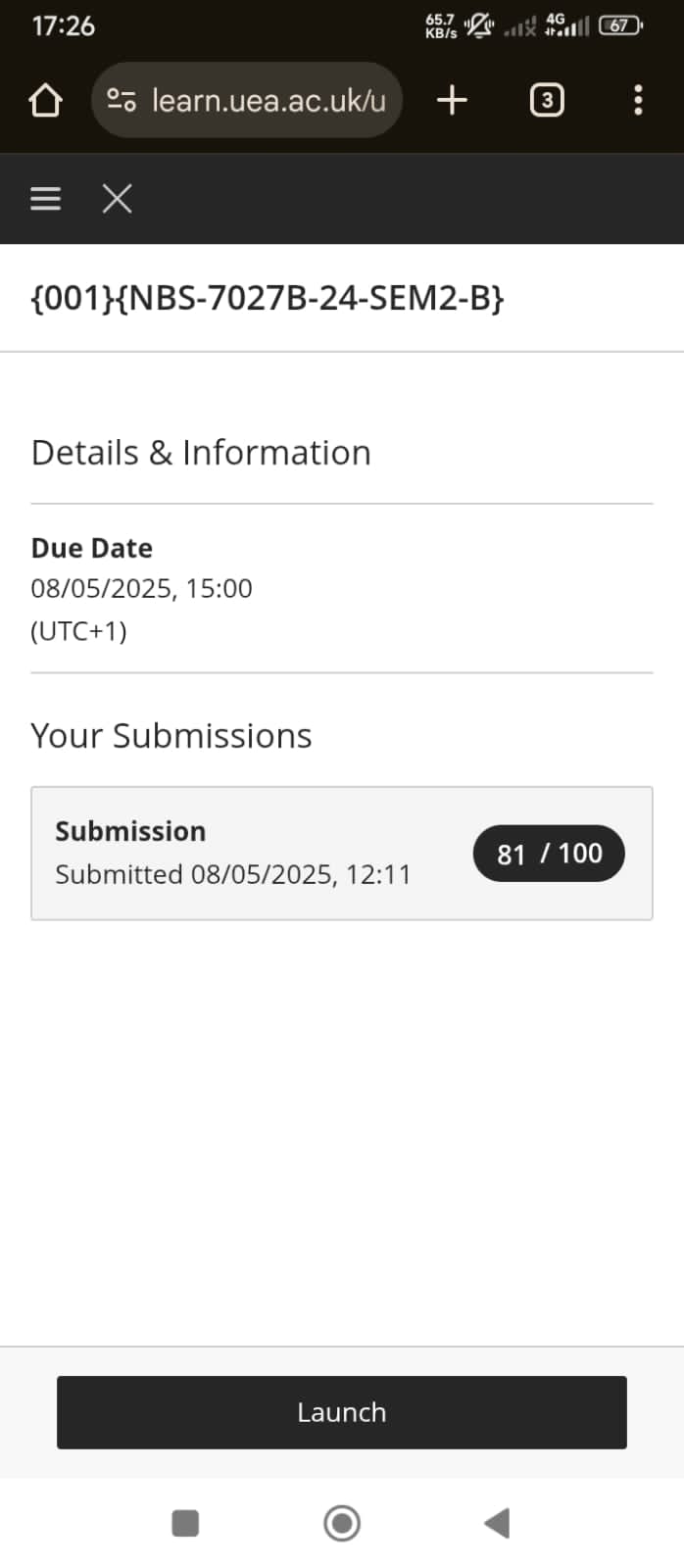
Task: Close the assignment panel
Action: (117, 199)
